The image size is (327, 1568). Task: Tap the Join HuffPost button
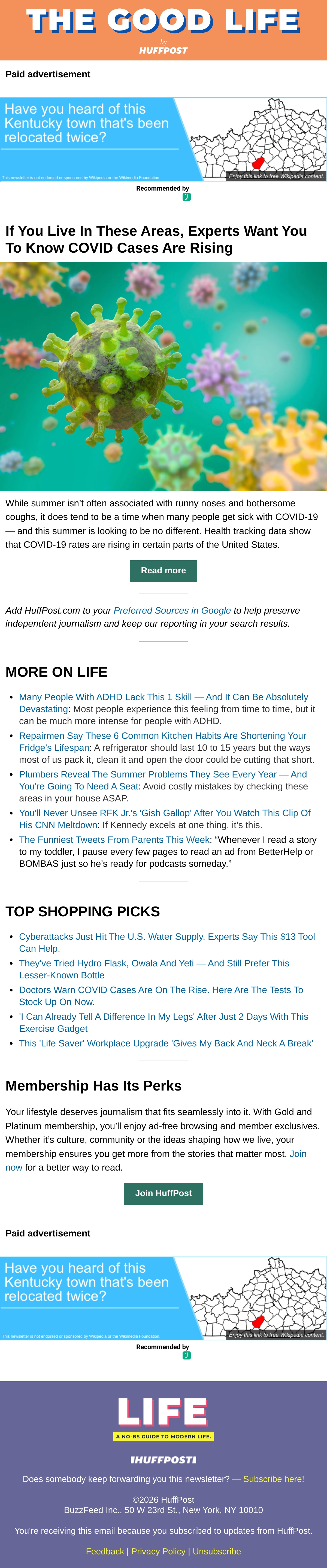click(x=163, y=1194)
